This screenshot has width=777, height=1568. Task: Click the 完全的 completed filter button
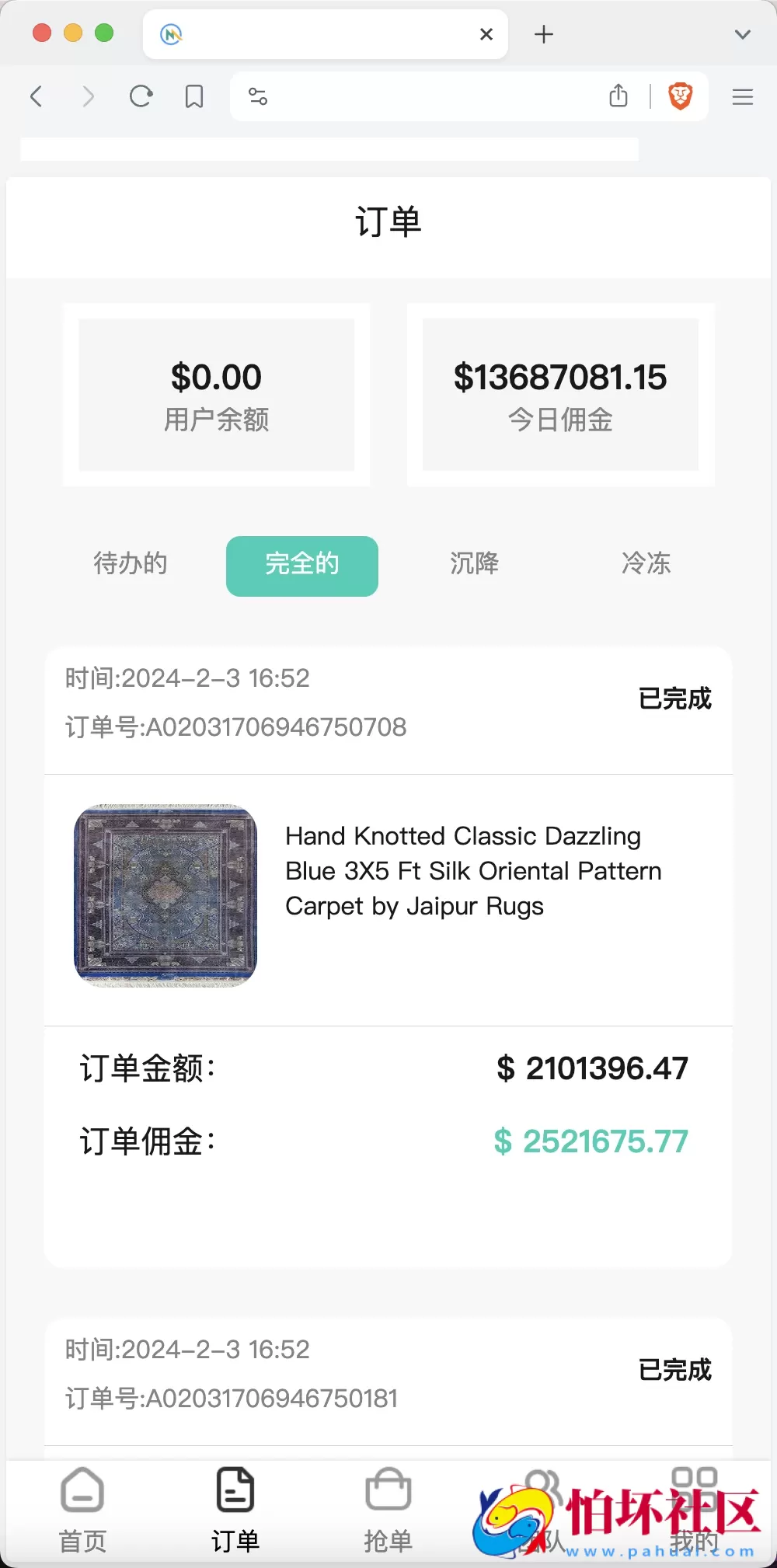coord(301,566)
